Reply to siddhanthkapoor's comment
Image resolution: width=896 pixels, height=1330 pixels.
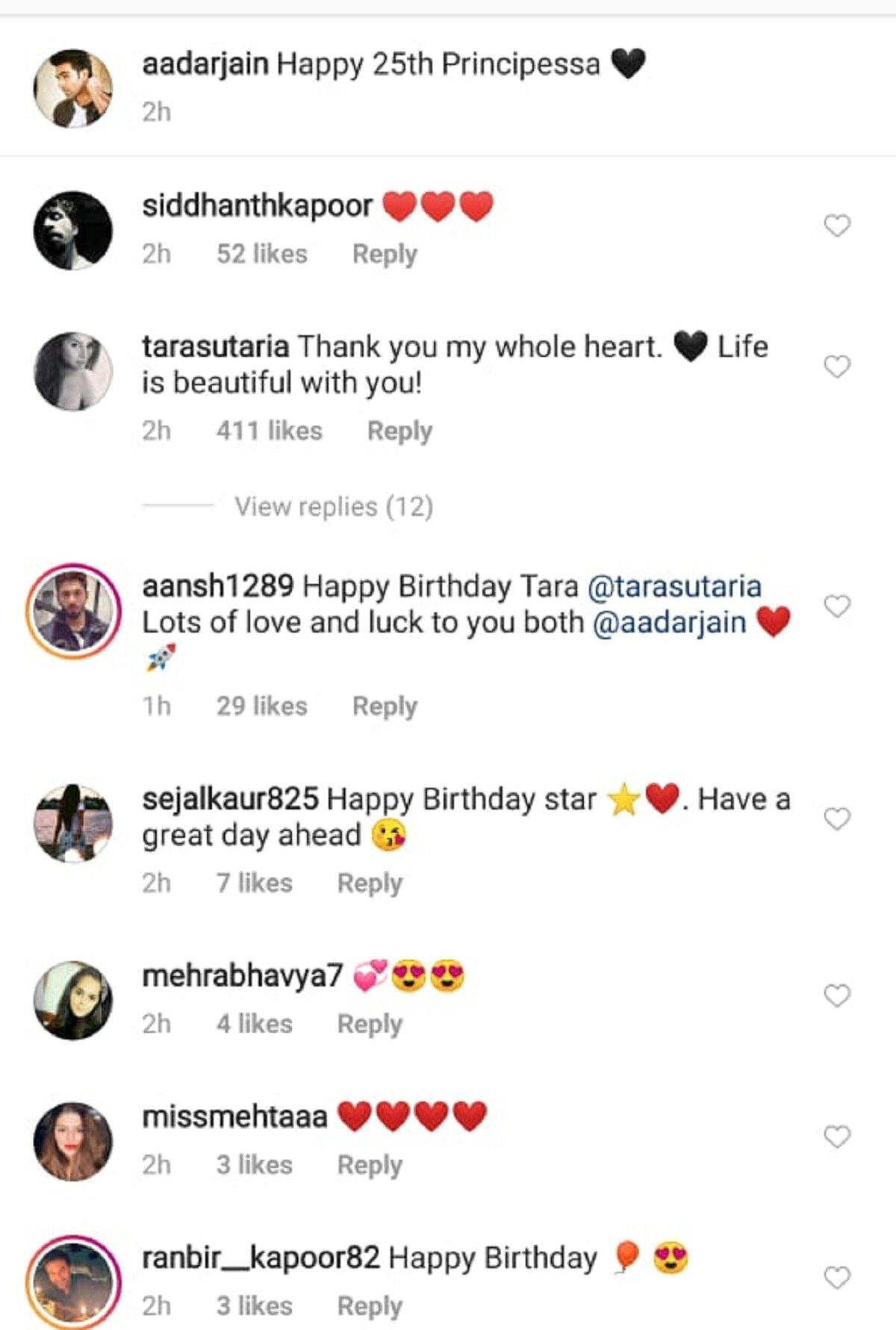point(385,254)
